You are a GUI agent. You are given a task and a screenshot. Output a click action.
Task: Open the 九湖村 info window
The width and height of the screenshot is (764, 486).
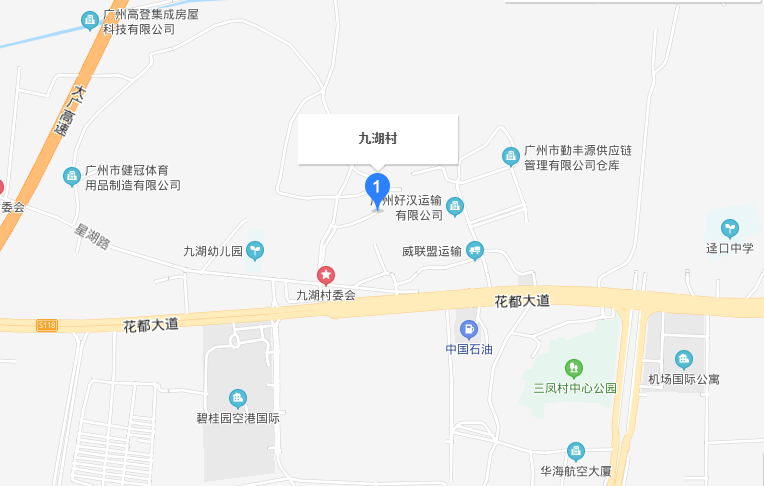pyautogui.click(x=378, y=139)
